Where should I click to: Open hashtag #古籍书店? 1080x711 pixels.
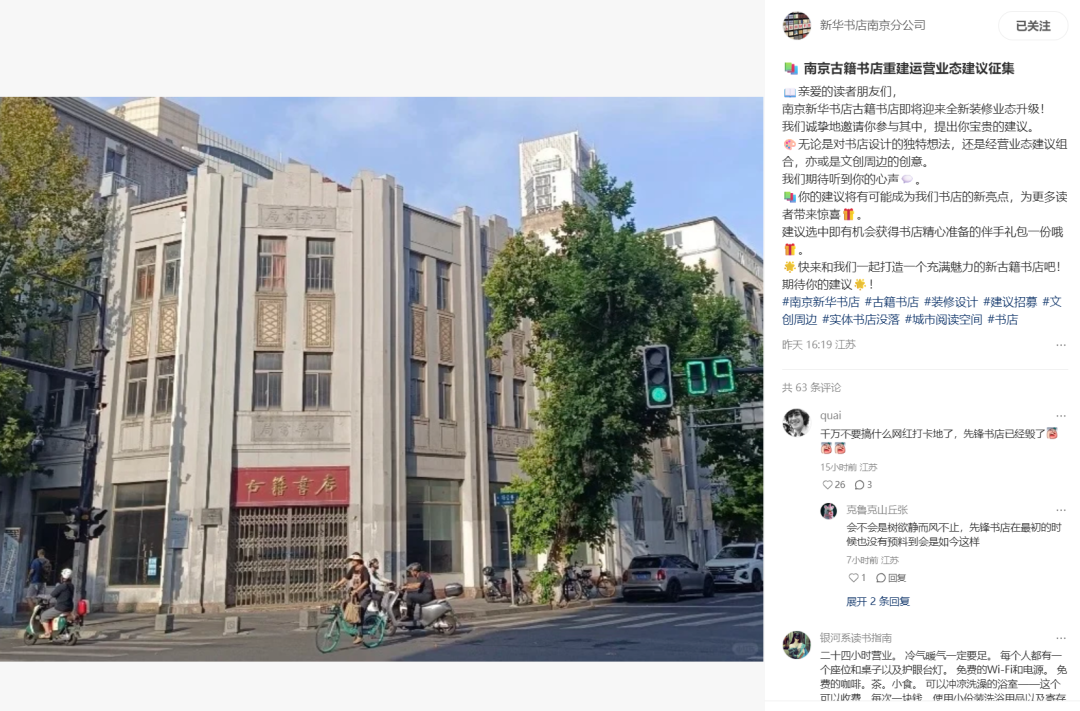click(x=891, y=302)
